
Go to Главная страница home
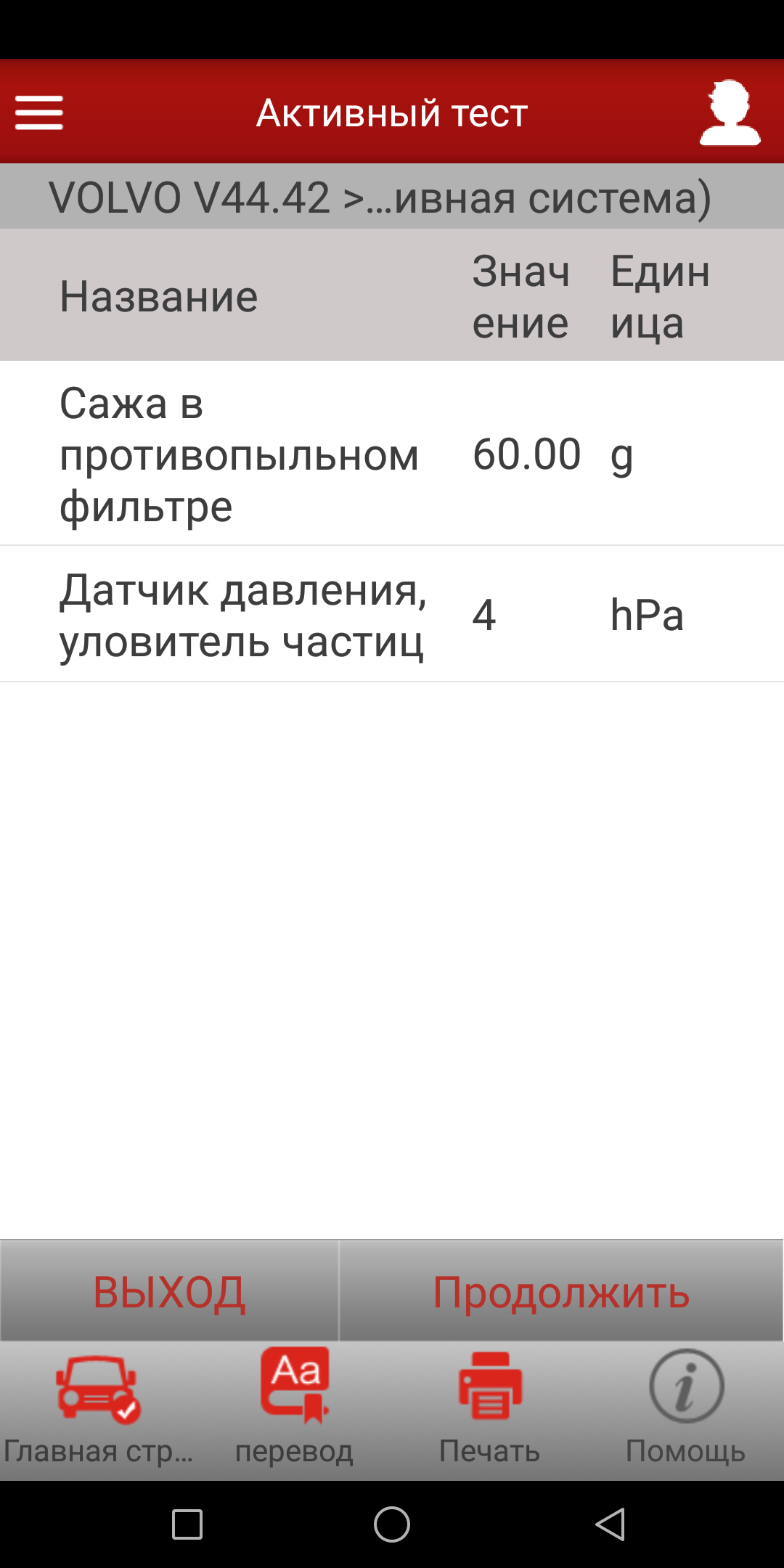(98, 1409)
